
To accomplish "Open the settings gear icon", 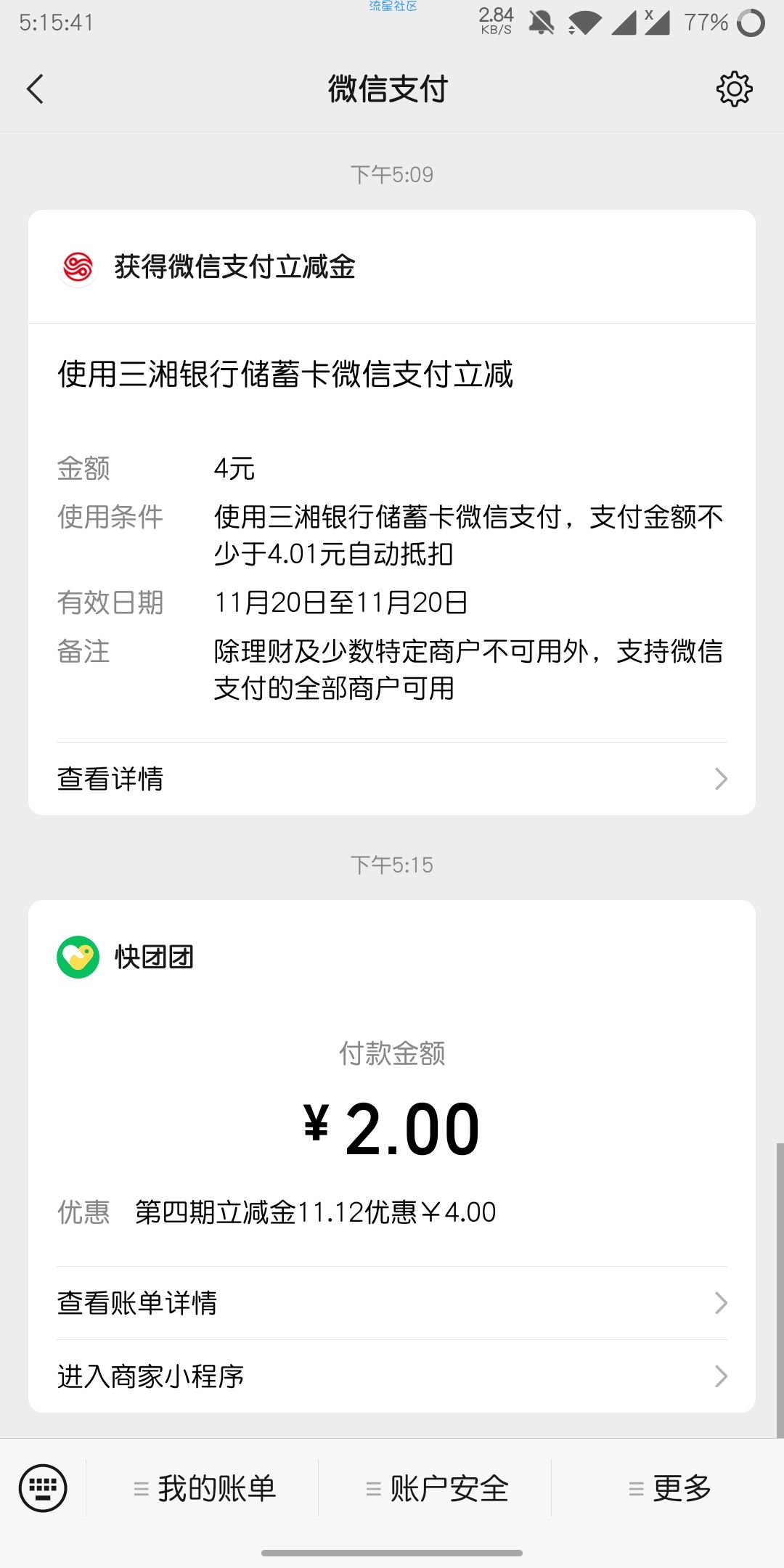I will [734, 89].
